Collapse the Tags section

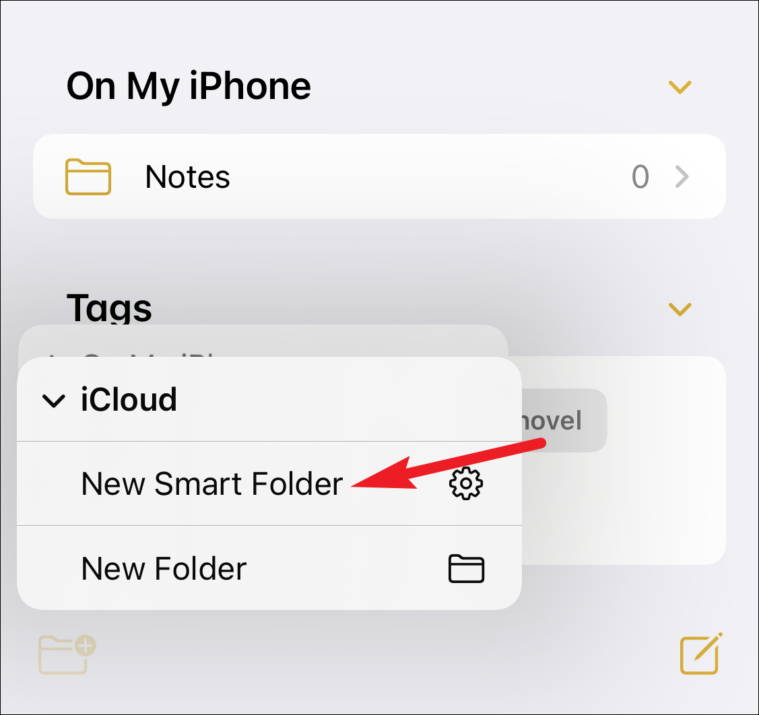coord(680,308)
